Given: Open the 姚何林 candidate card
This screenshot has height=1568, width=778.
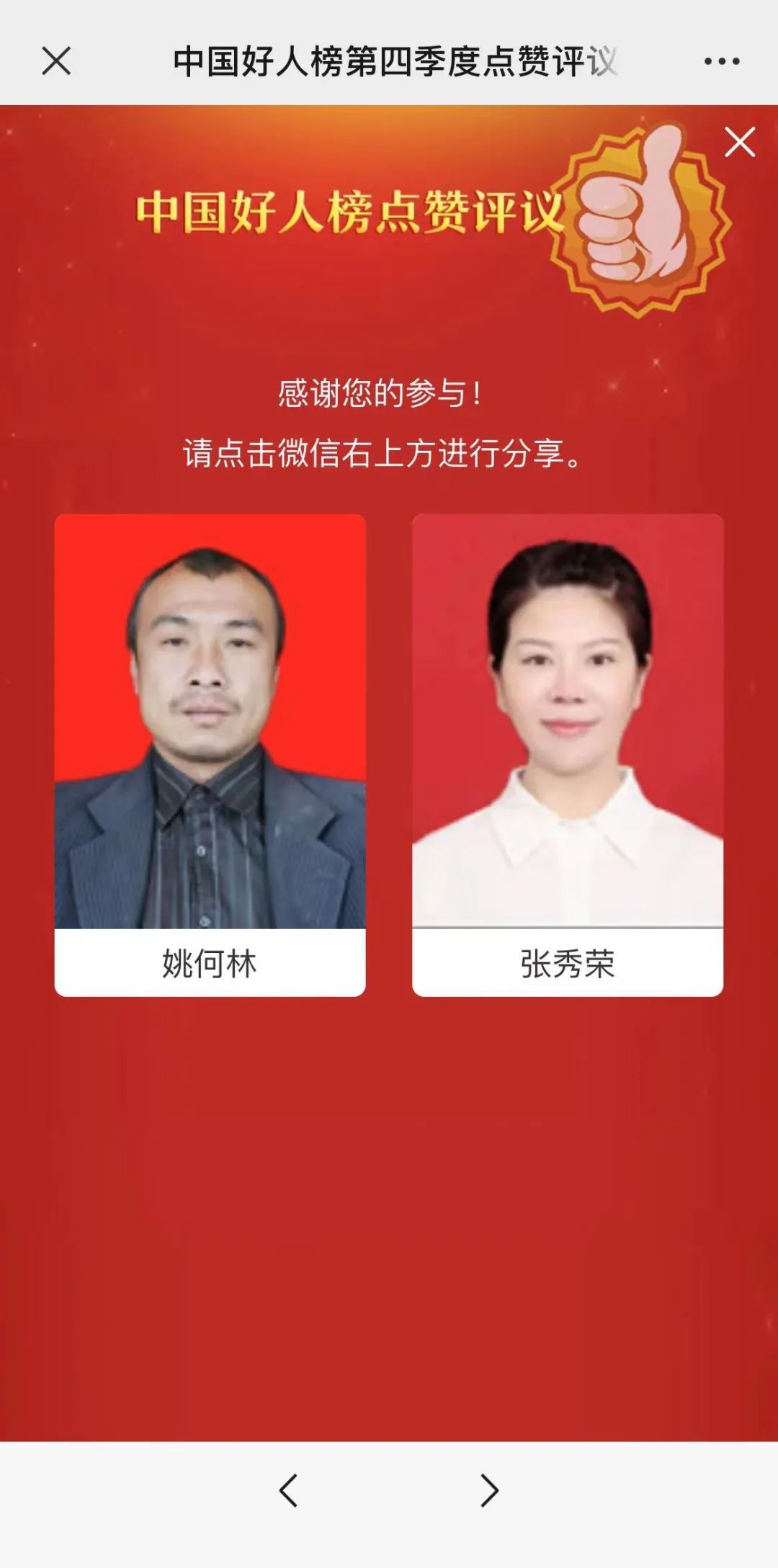Looking at the screenshot, I should 210,754.
